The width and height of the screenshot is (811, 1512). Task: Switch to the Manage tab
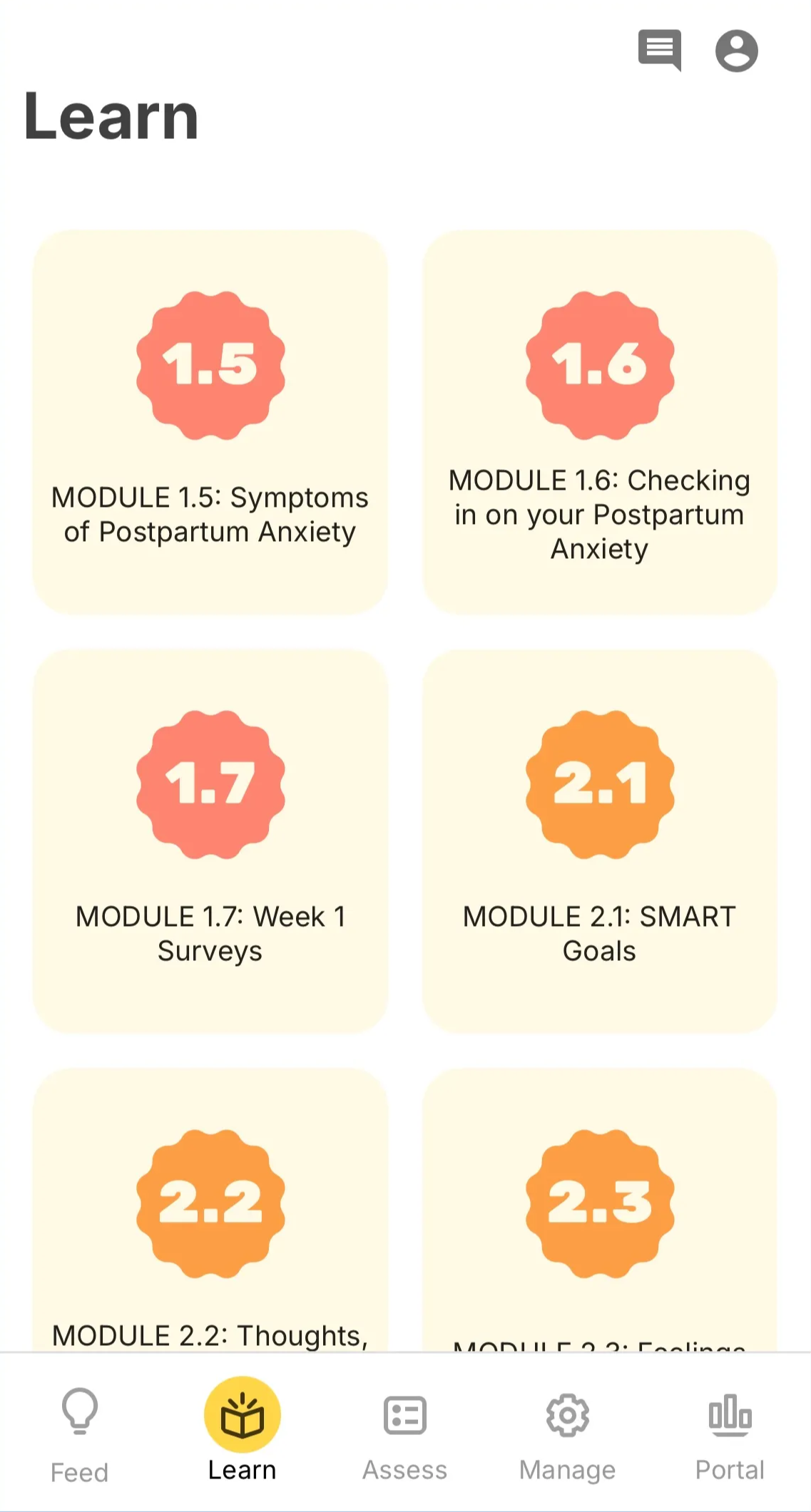(567, 1434)
